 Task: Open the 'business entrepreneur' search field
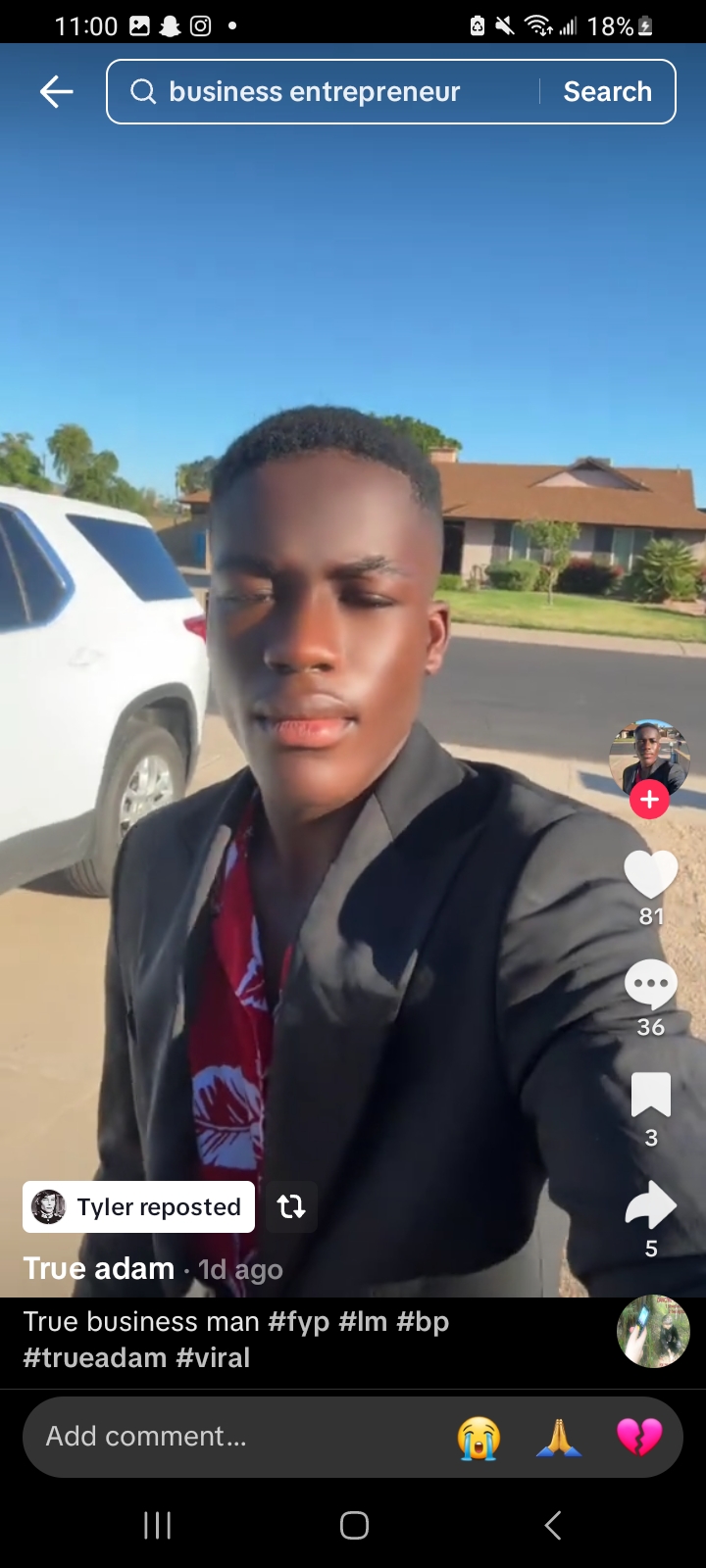point(324,92)
